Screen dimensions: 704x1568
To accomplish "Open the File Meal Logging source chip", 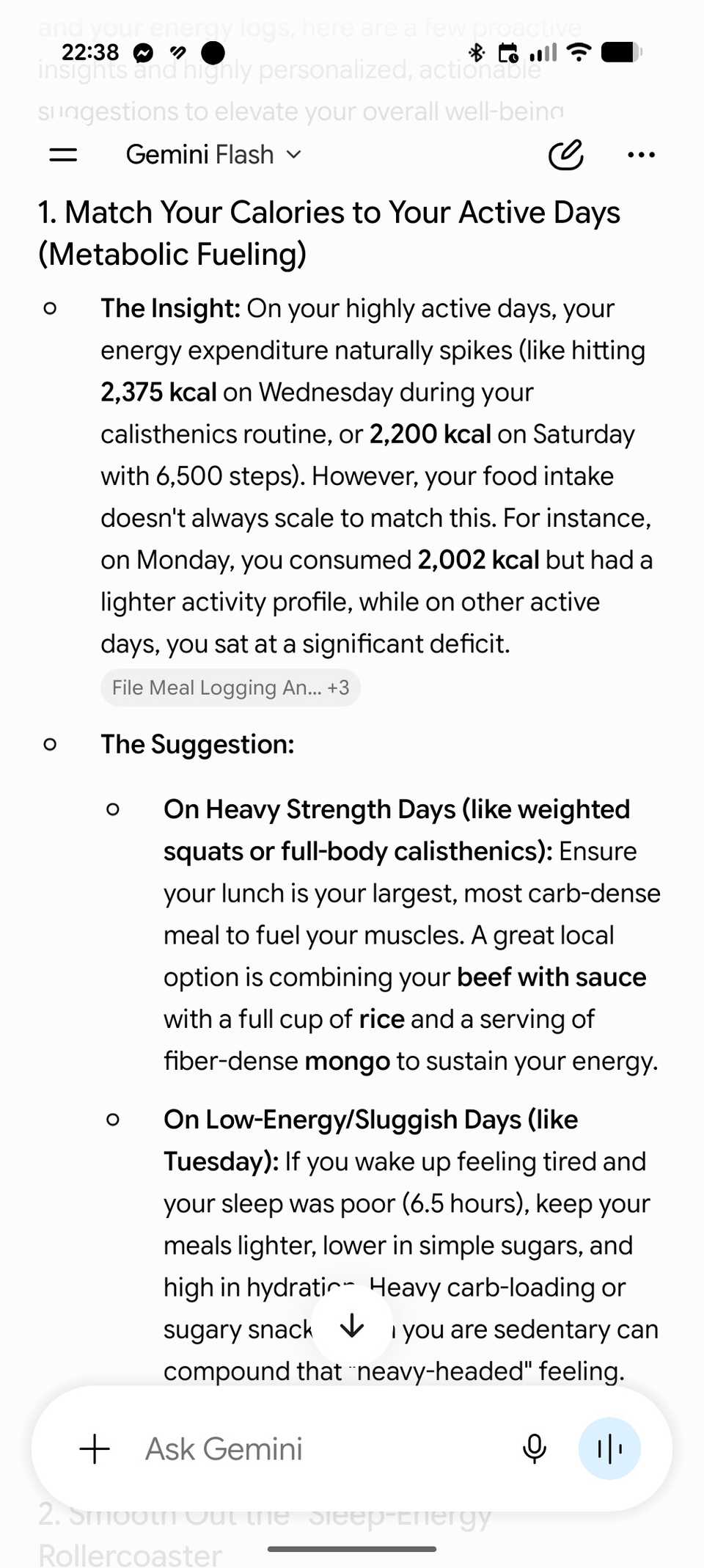I will point(230,688).
